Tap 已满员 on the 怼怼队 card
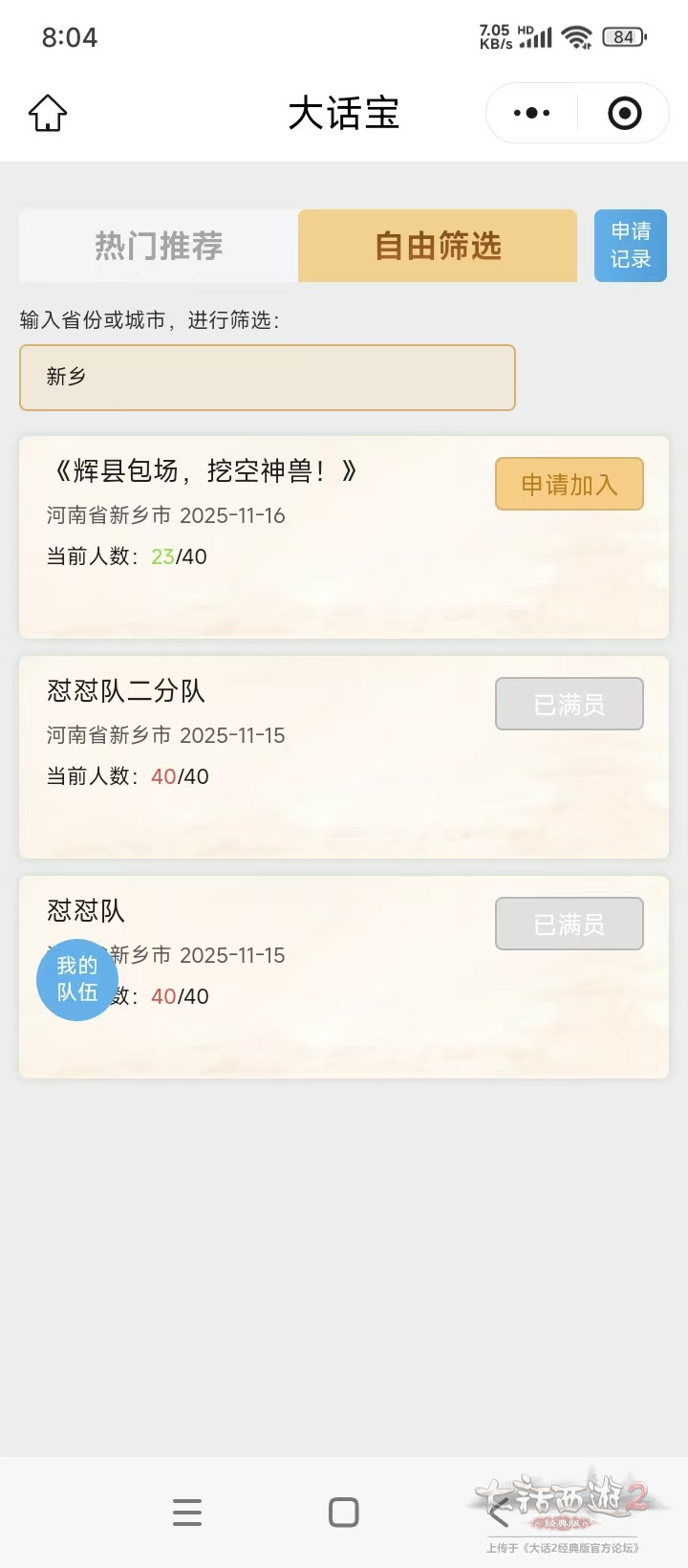688x1568 pixels. tap(569, 925)
